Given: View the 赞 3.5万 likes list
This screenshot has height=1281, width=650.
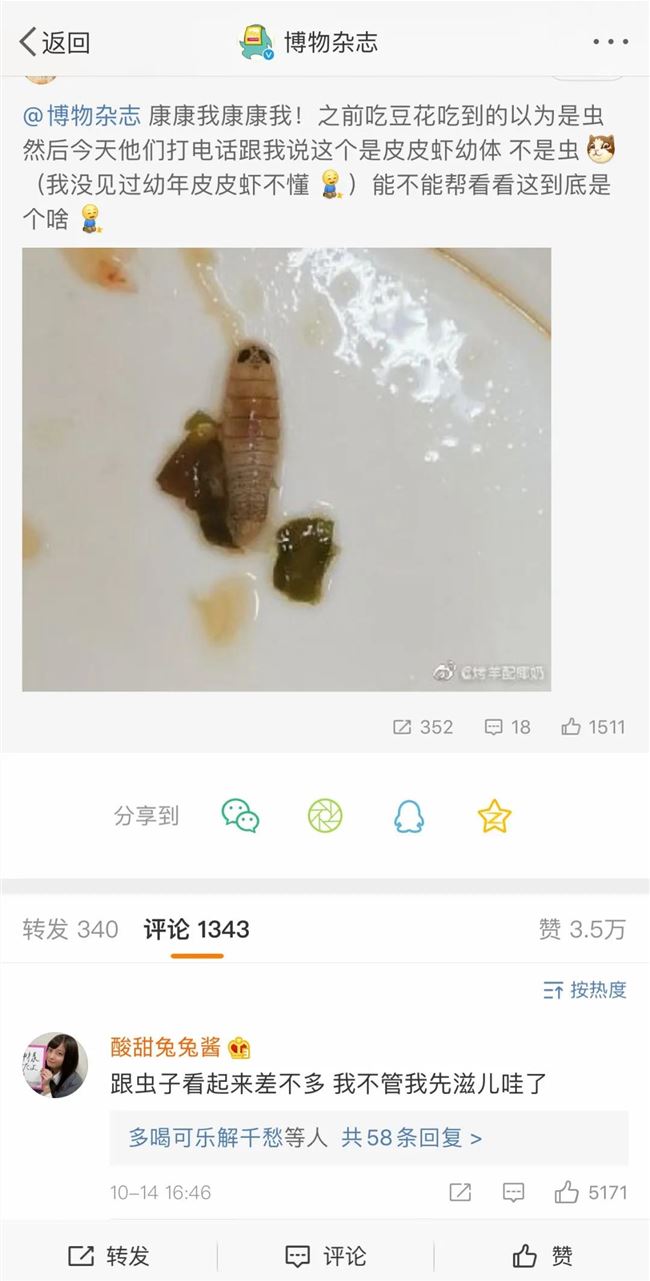Looking at the screenshot, I should point(582,929).
